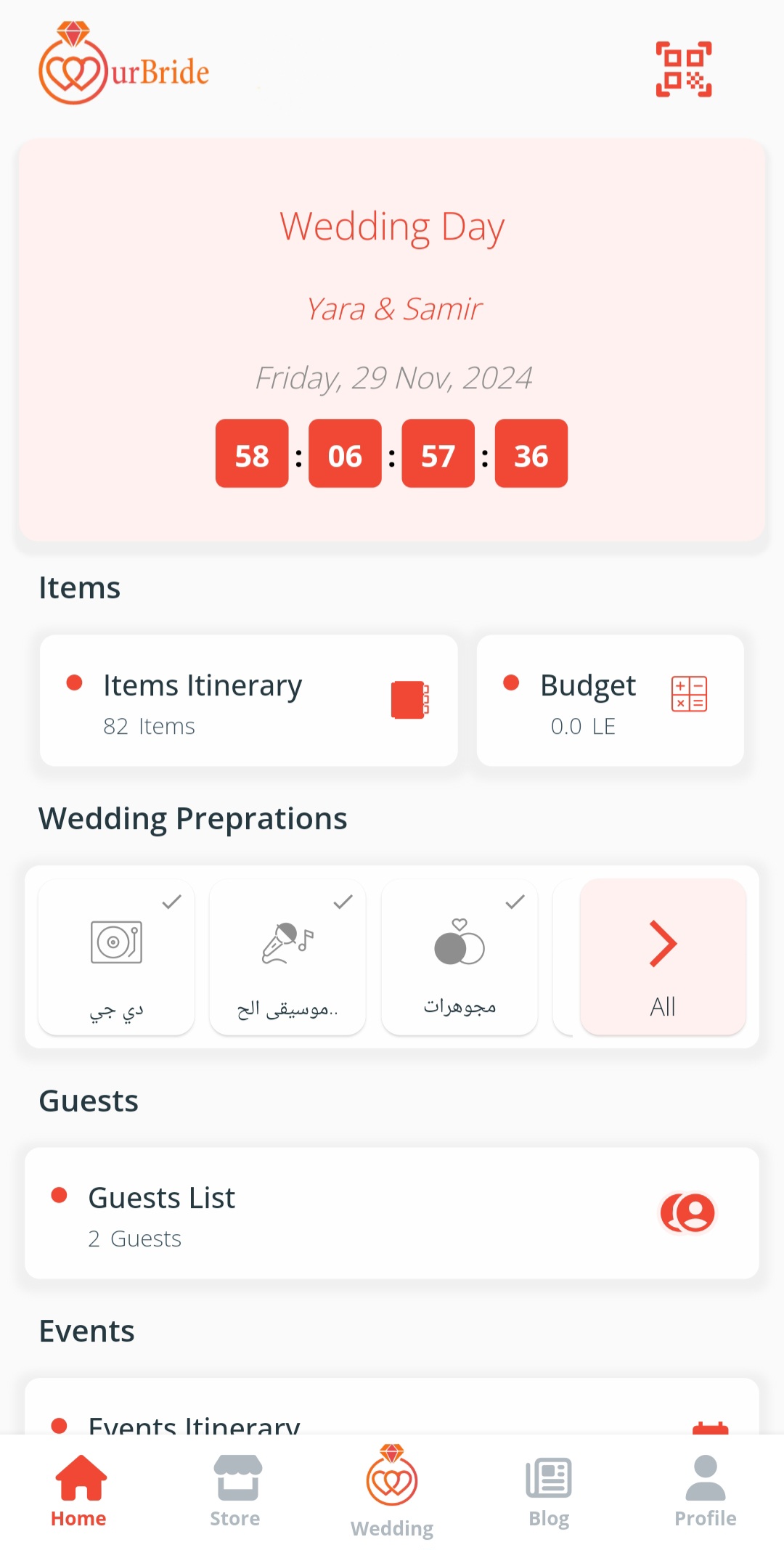Open the Guests List card
The height and width of the screenshot is (1550, 784).
[x=392, y=1213]
